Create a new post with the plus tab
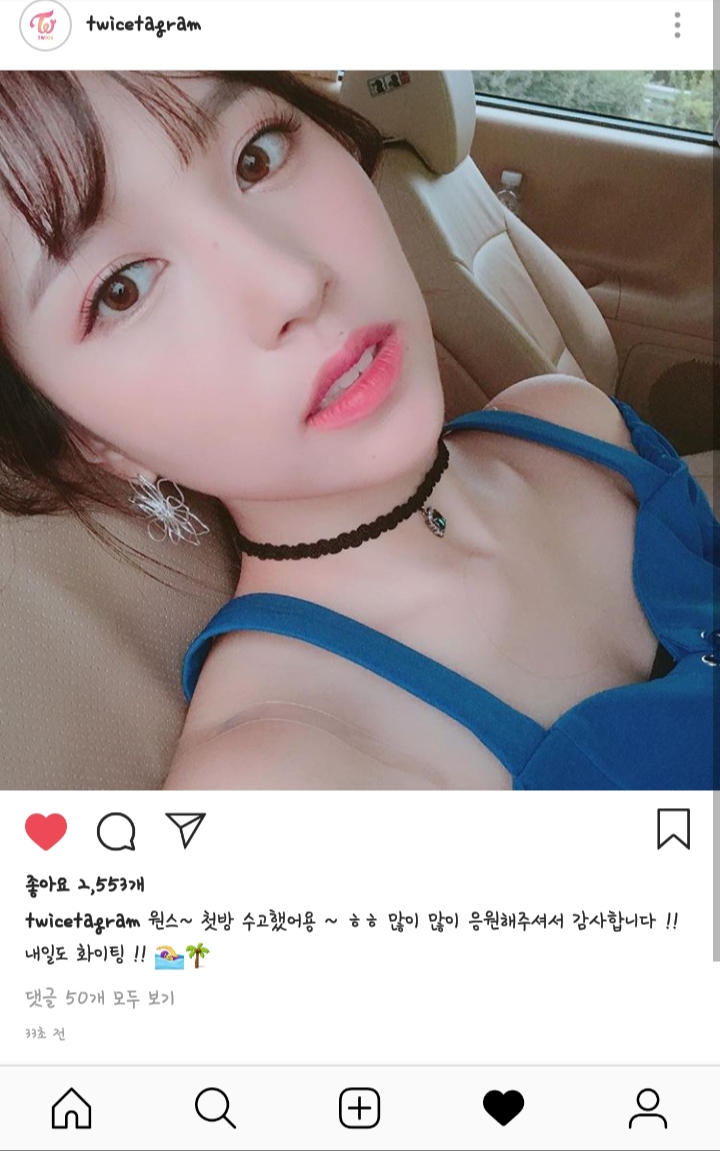The image size is (720, 1151). pos(359,1108)
